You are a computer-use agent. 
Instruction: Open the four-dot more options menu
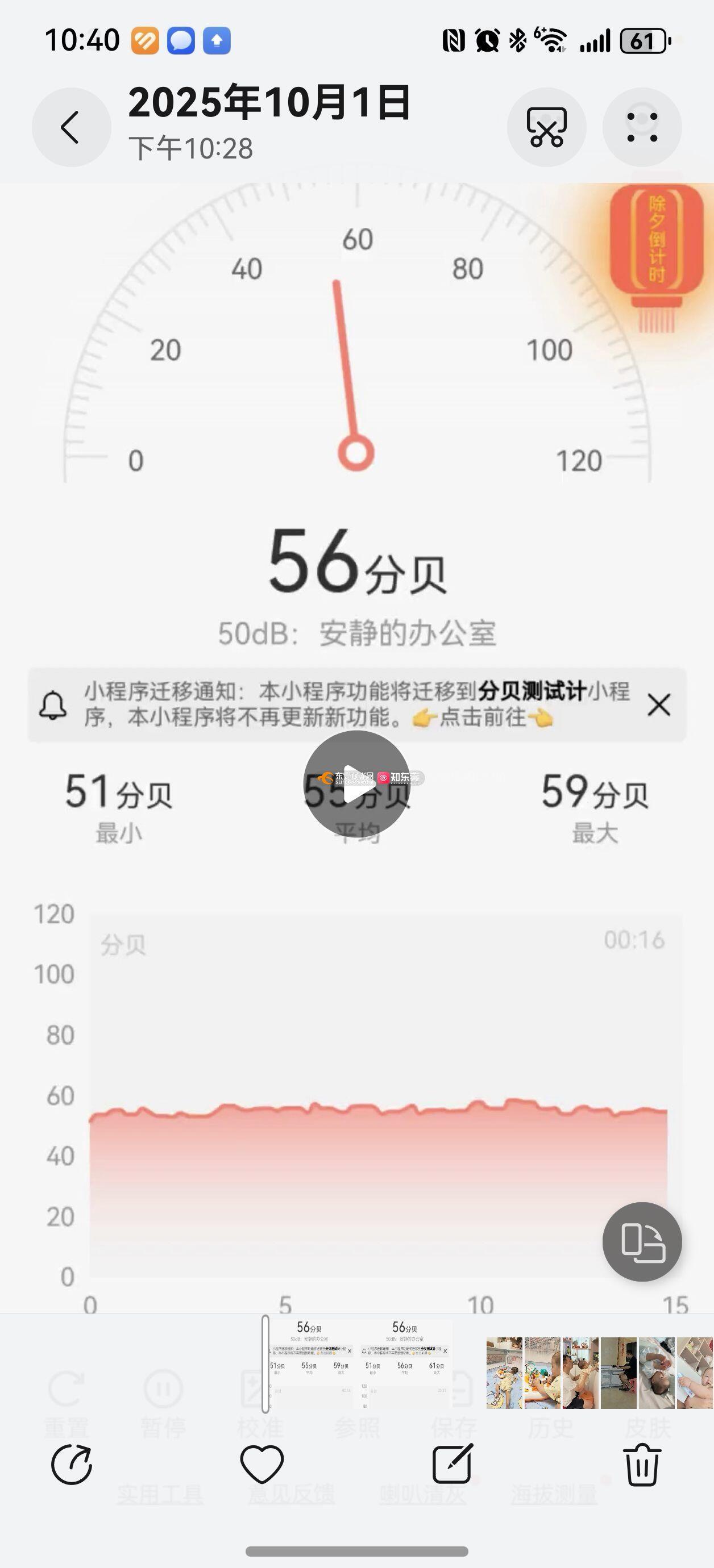641,127
